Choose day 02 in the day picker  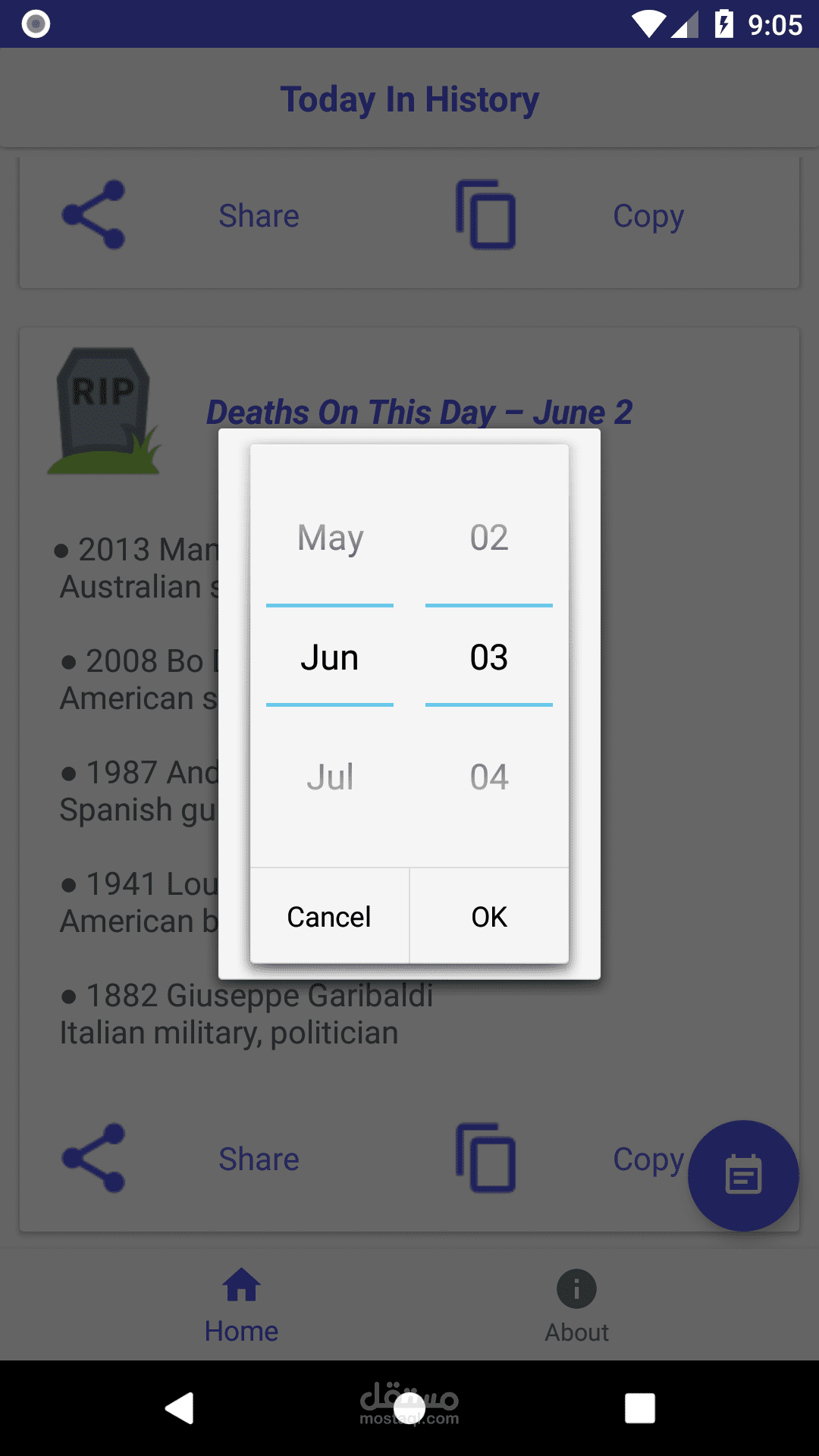(x=489, y=538)
